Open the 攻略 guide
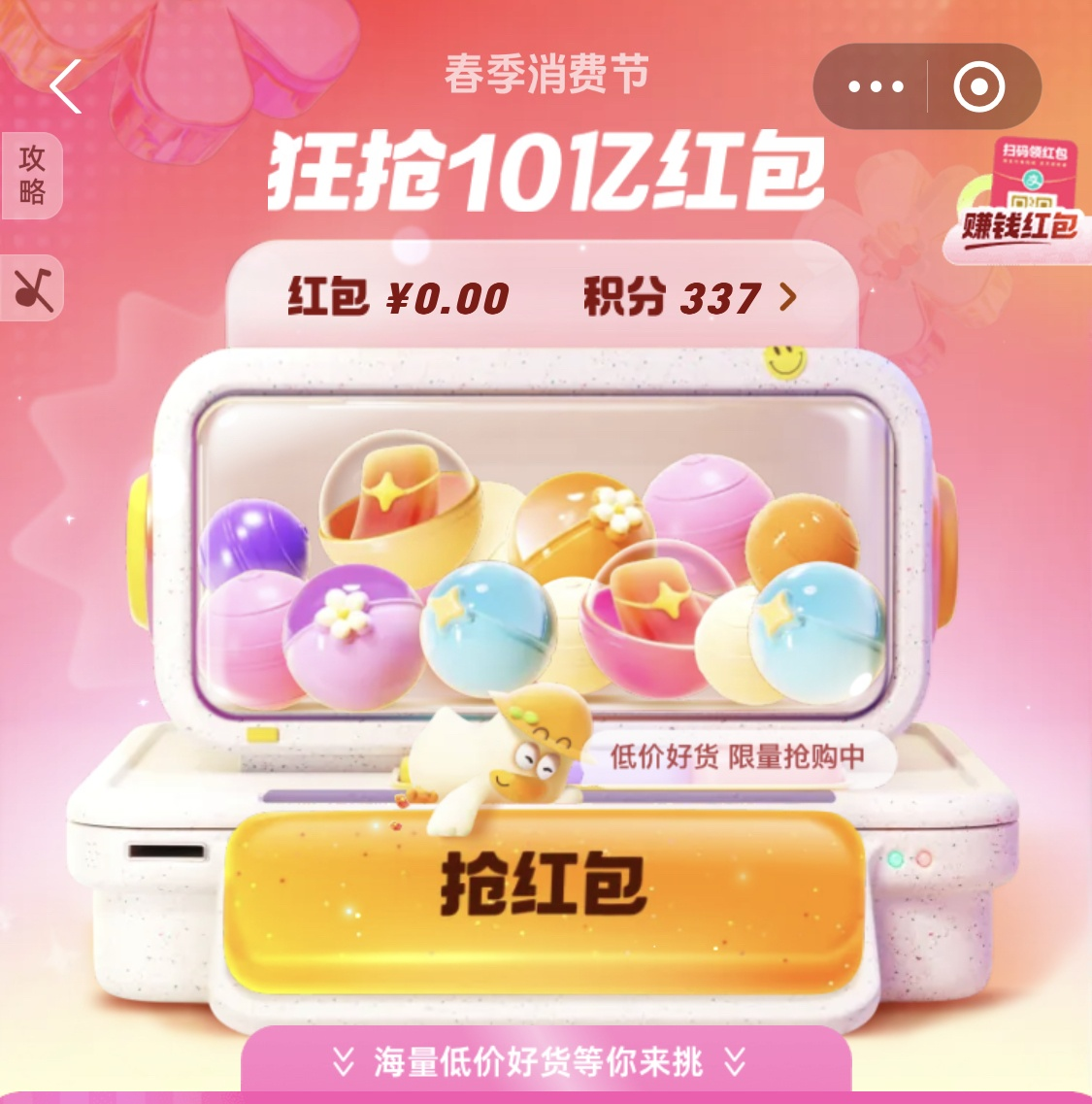The image size is (1092, 1104). 32,175
